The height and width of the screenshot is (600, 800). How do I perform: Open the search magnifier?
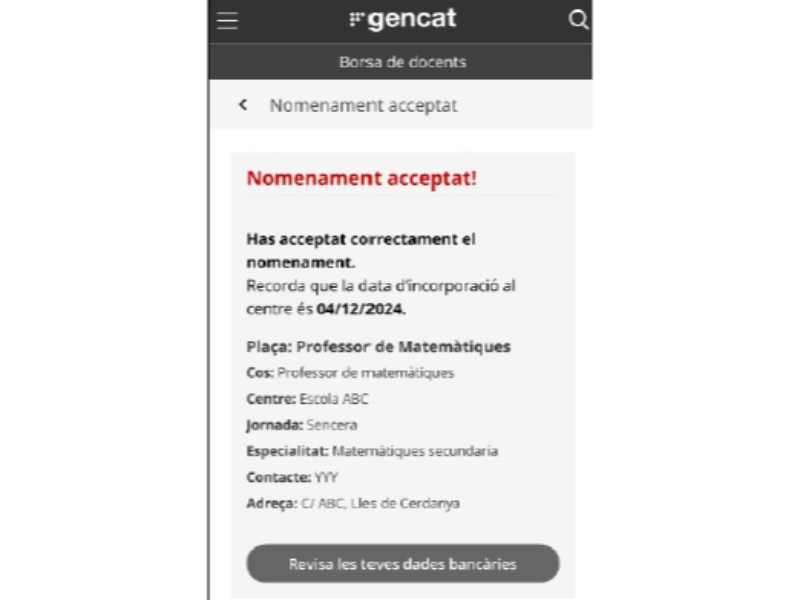point(578,20)
